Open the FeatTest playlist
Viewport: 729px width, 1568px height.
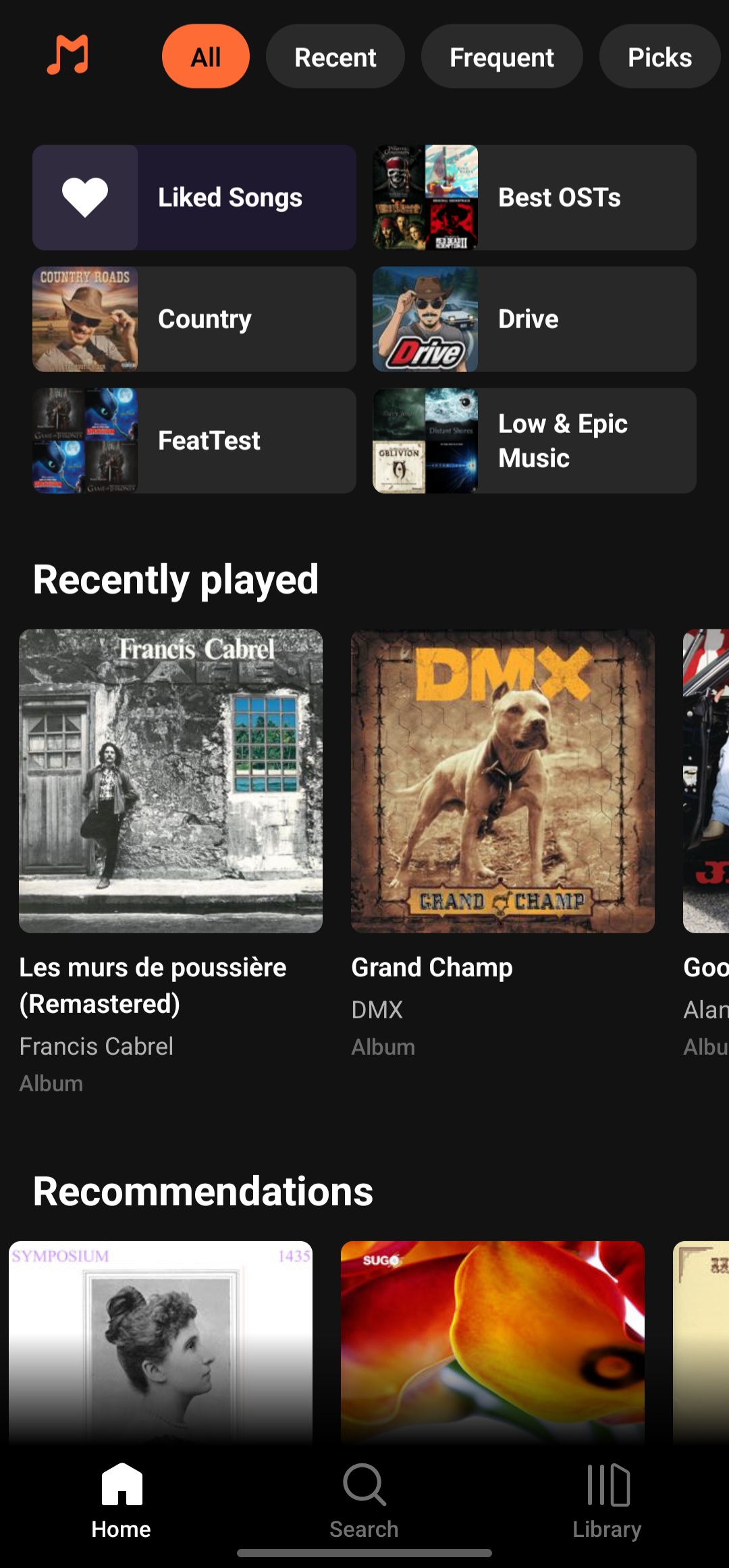pos(194,441)
